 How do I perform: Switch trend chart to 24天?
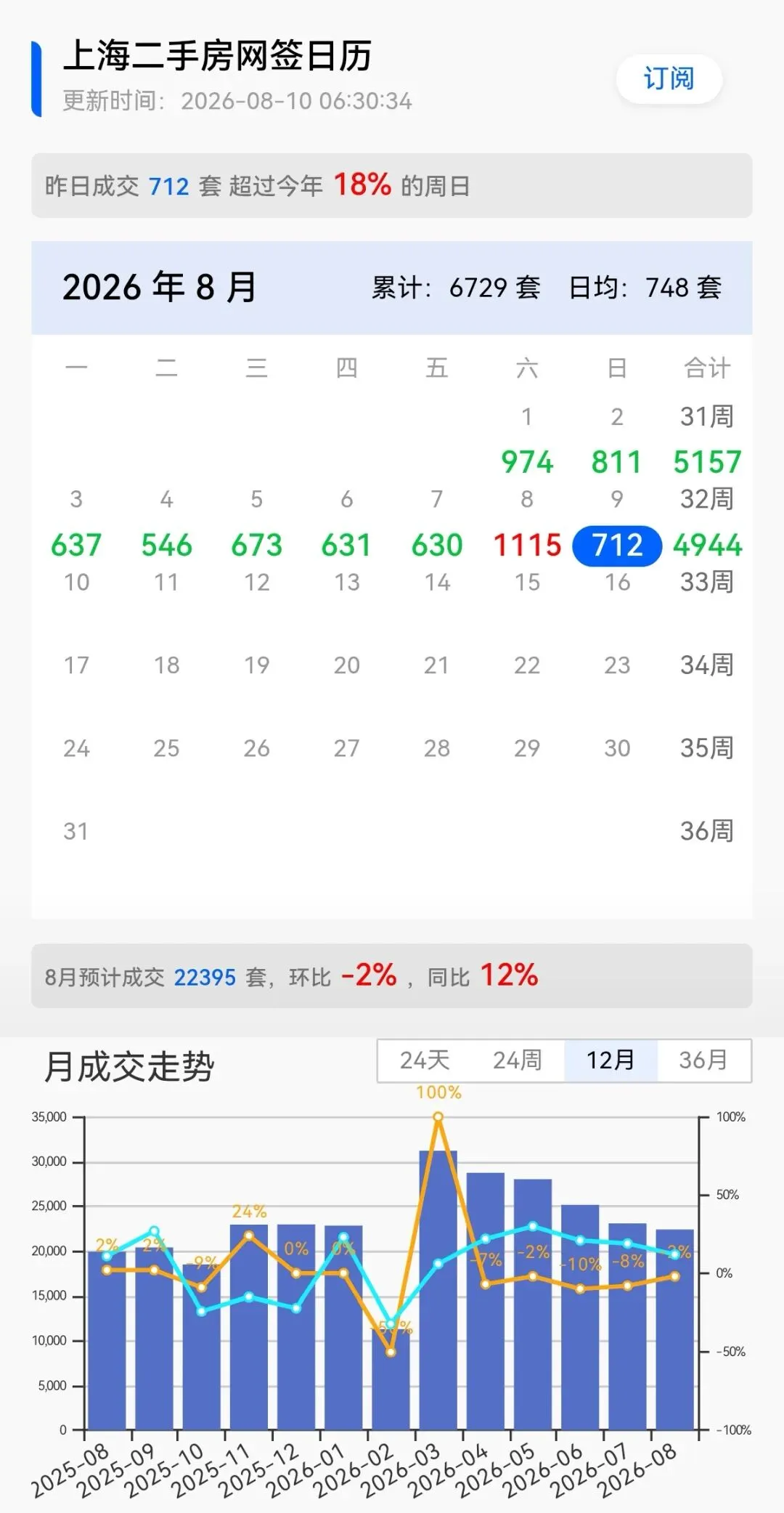coord(425,1060)
